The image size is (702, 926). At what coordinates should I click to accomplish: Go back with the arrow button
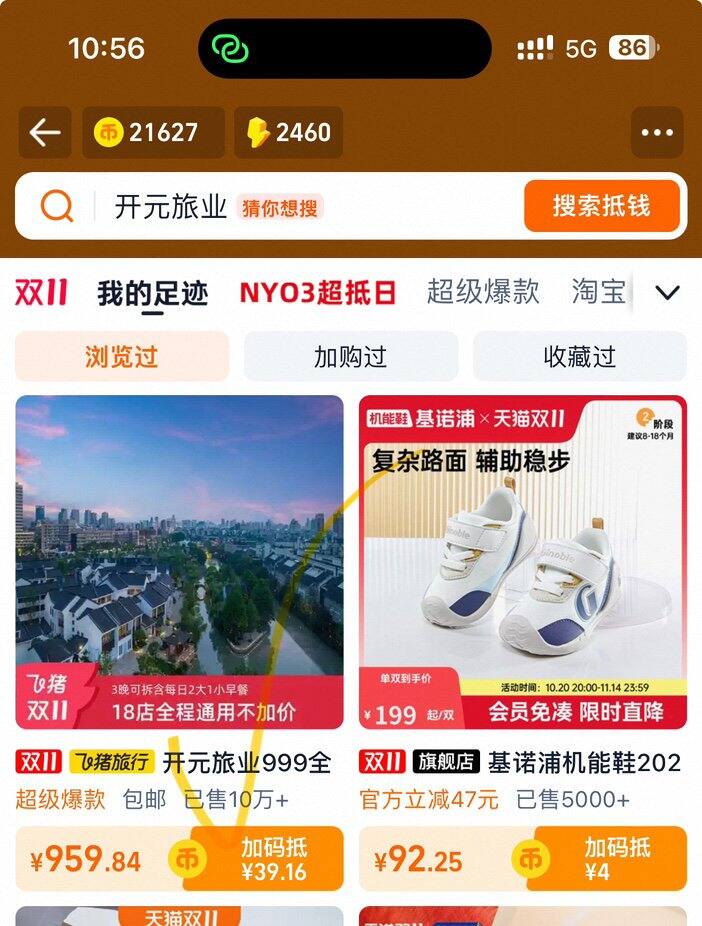point(45,133)
